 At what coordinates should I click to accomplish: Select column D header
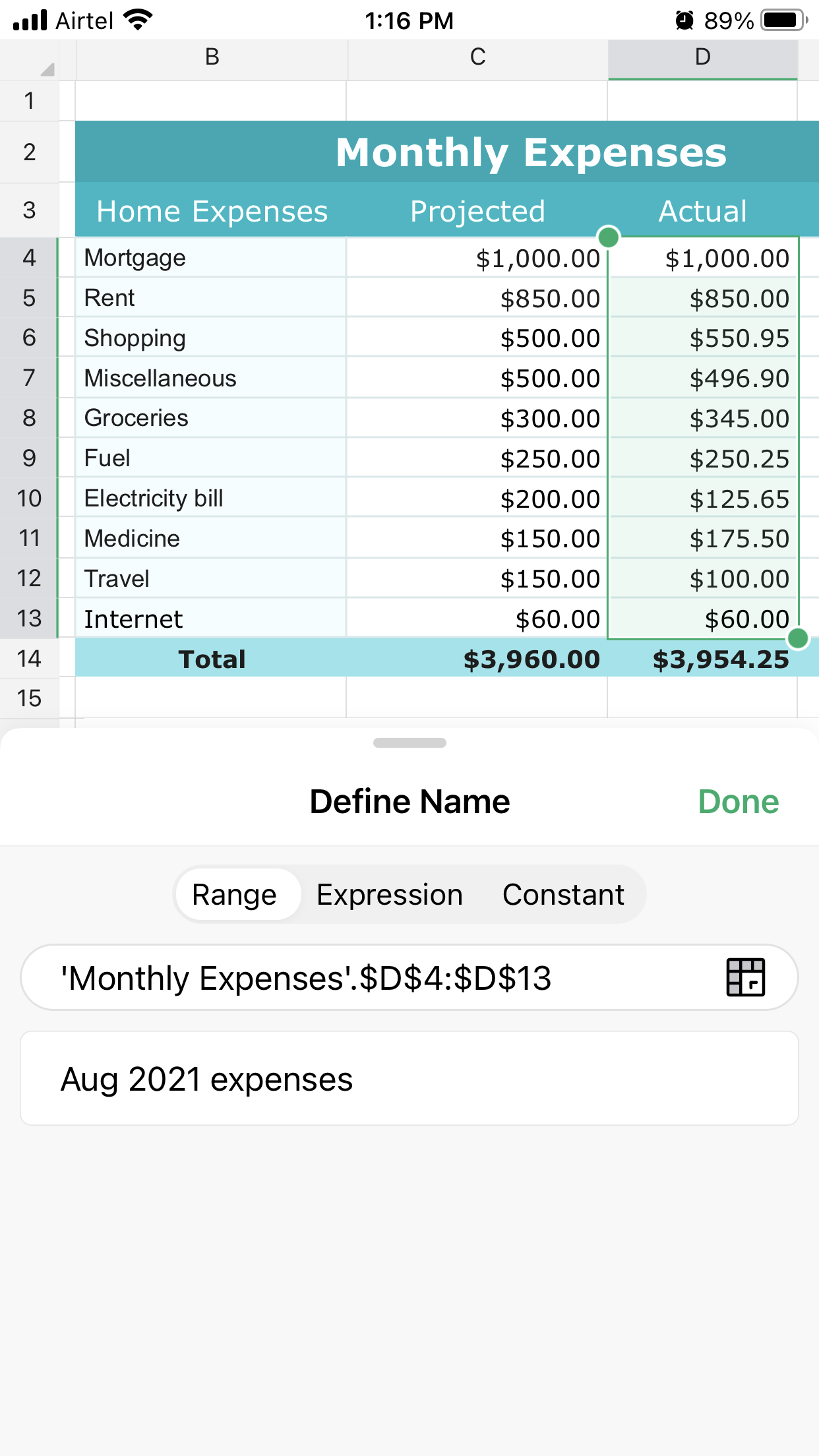tap(702, 58)
